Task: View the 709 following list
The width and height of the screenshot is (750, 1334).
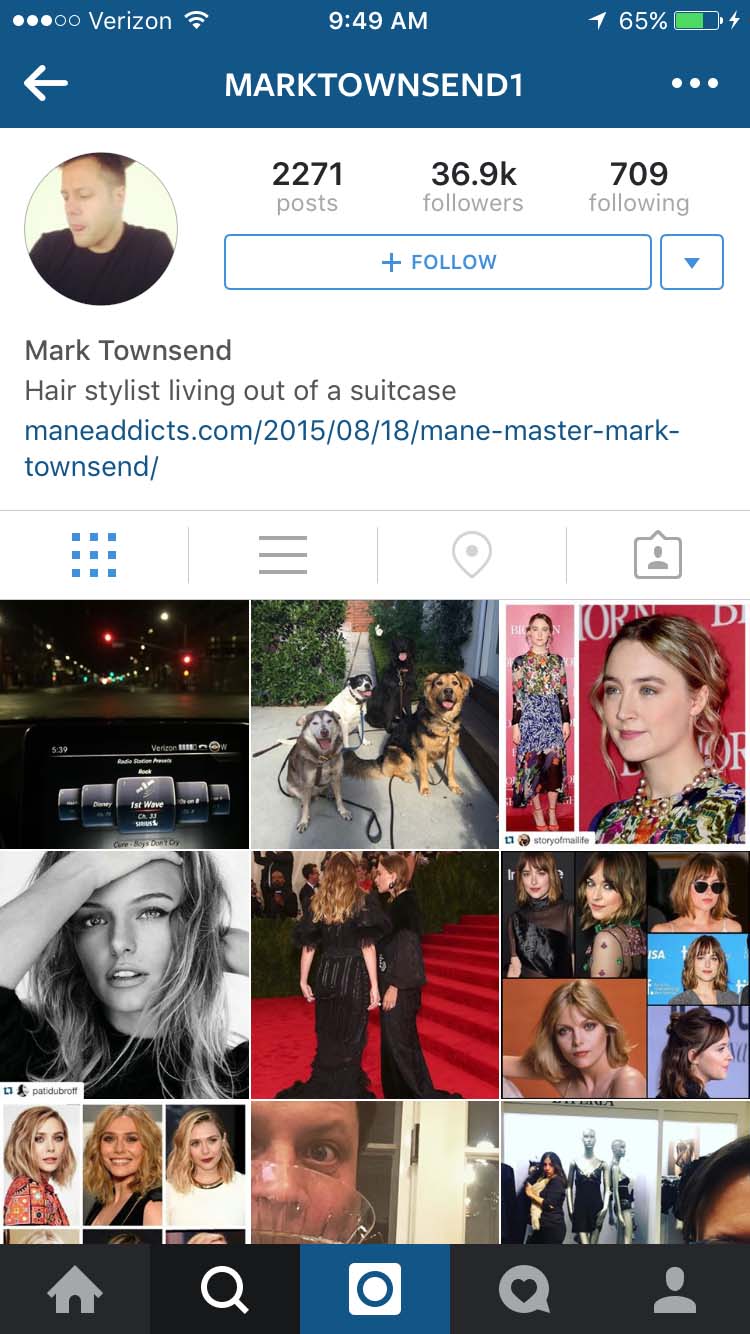Action: click(639, 187)
